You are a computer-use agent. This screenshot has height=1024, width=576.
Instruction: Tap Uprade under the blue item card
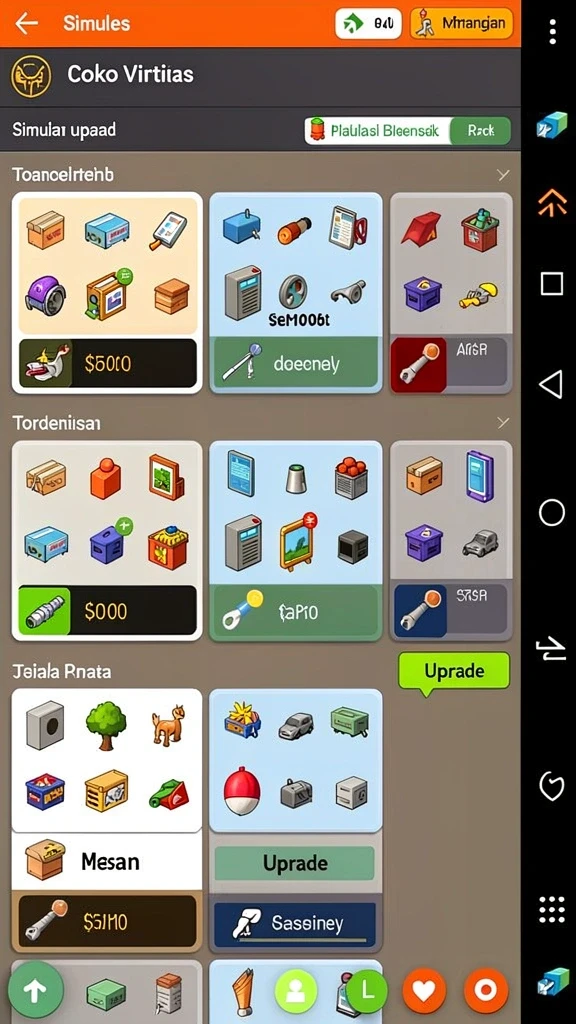coord(295,863)
